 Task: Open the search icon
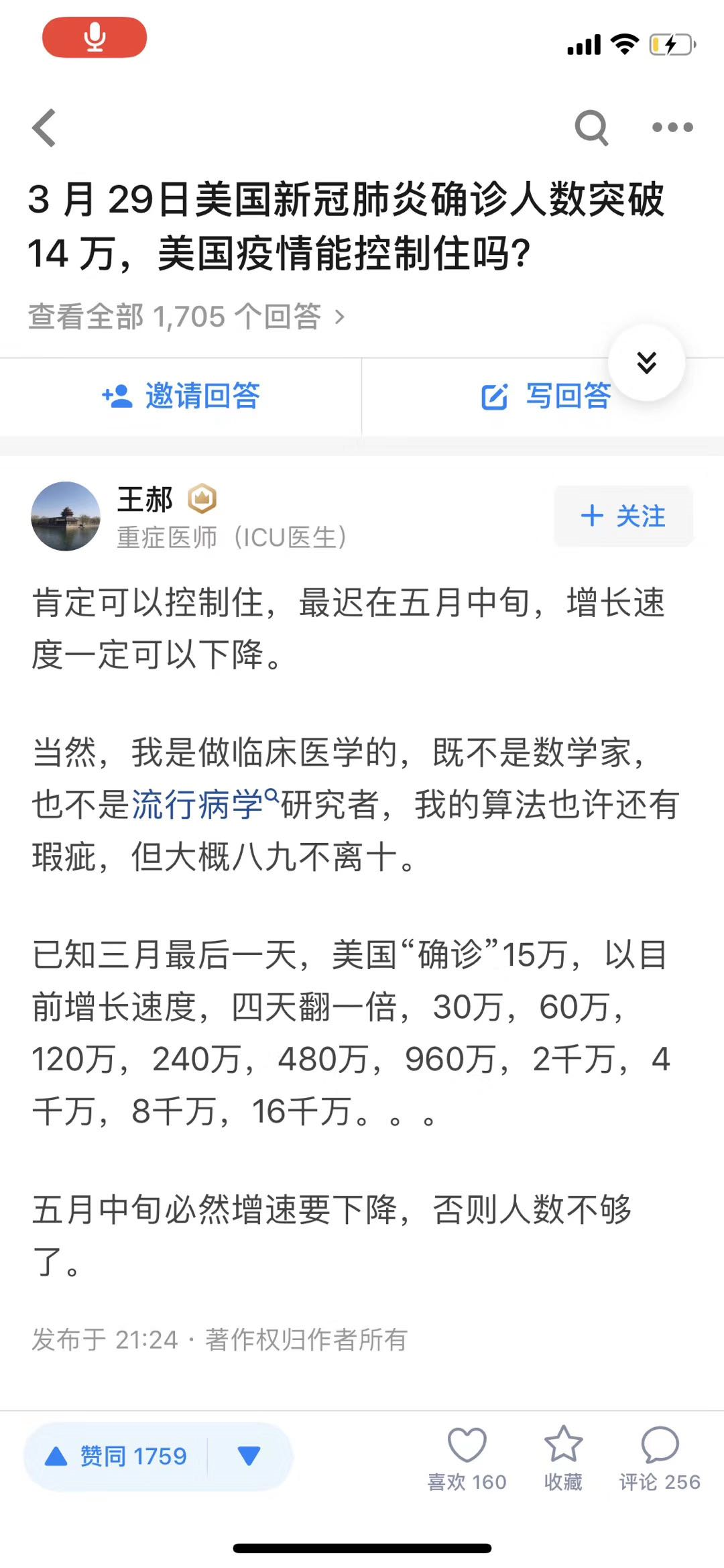pos(592,127)
